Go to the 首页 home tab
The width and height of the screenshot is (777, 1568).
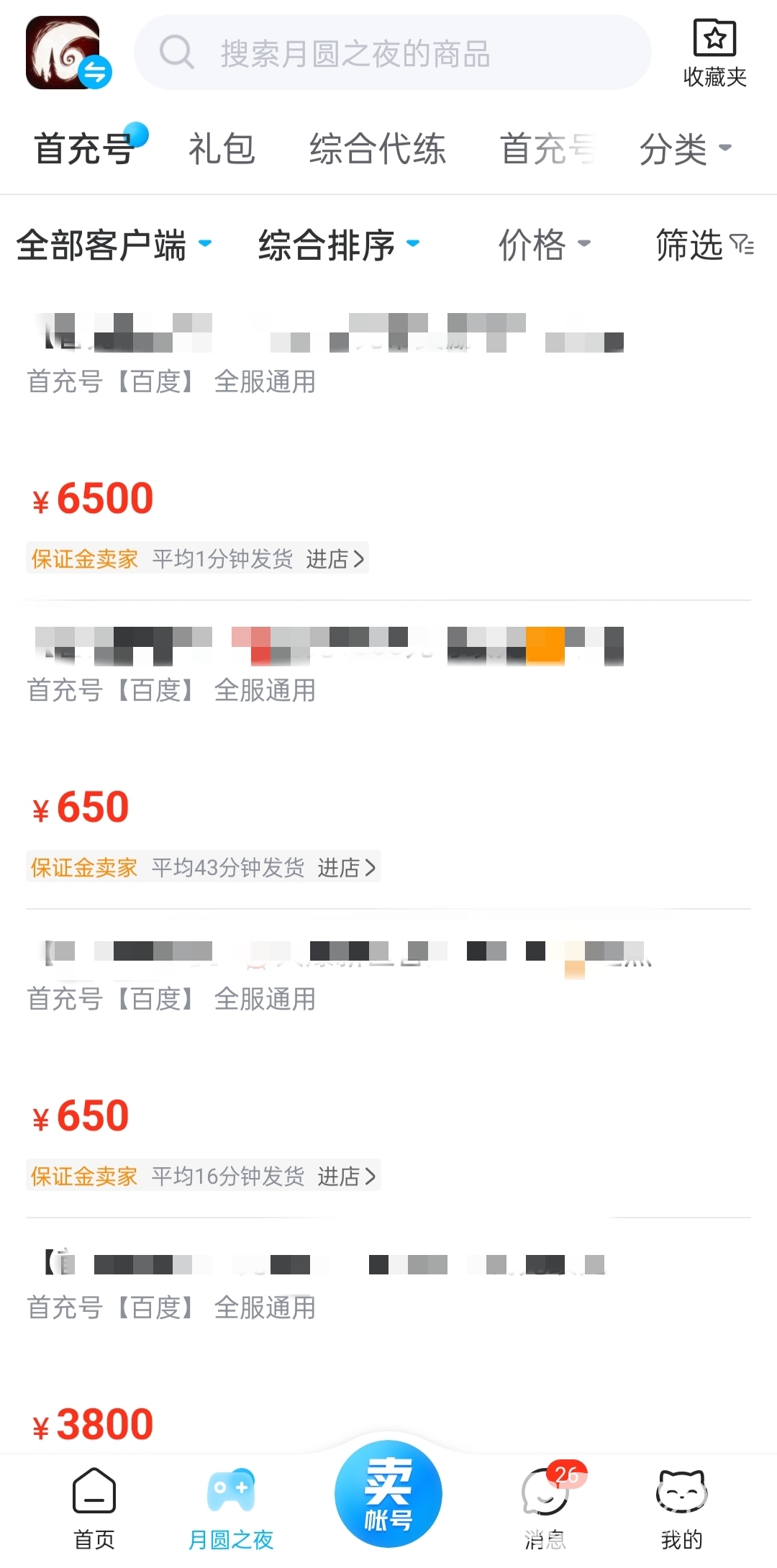tap(94, 1508)
